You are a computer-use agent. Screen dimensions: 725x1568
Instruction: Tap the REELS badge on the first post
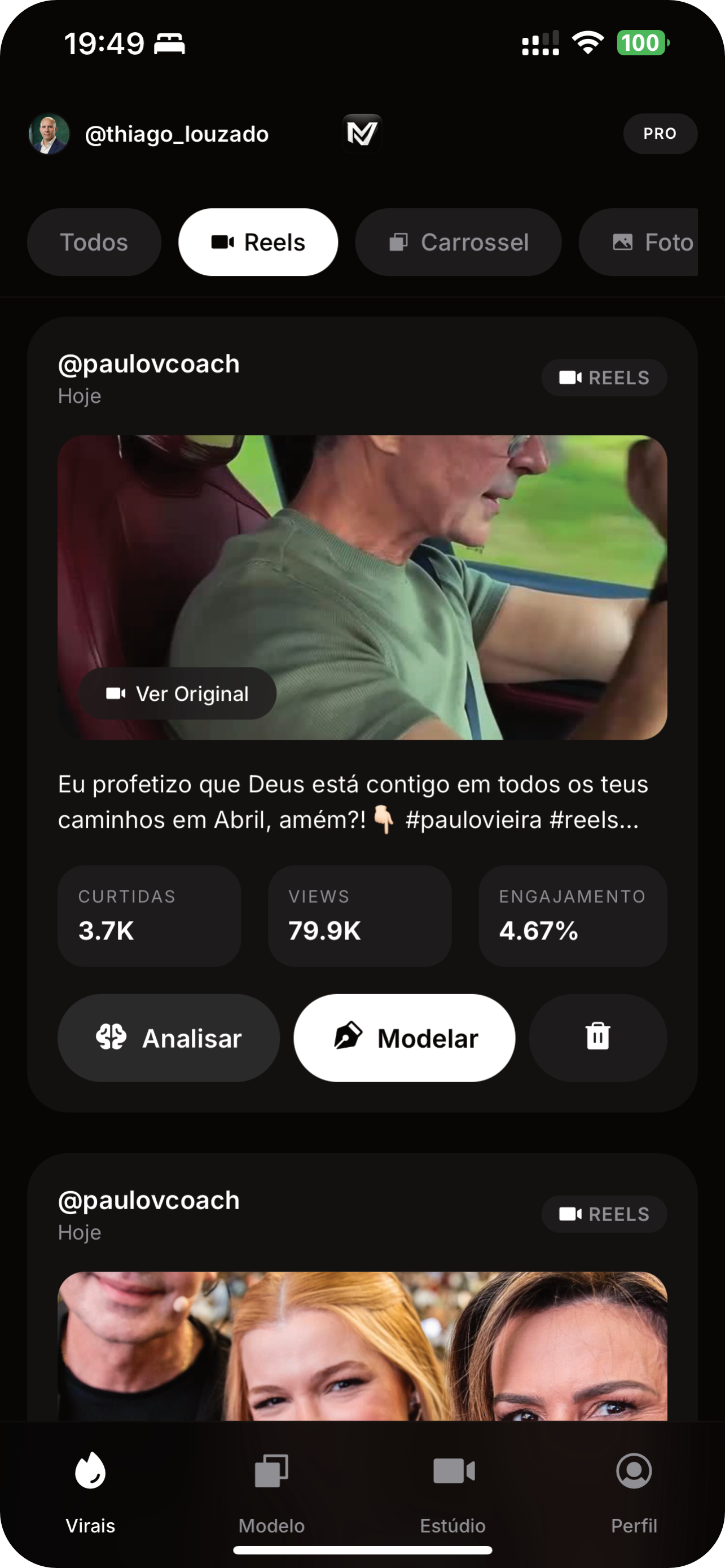603,377
